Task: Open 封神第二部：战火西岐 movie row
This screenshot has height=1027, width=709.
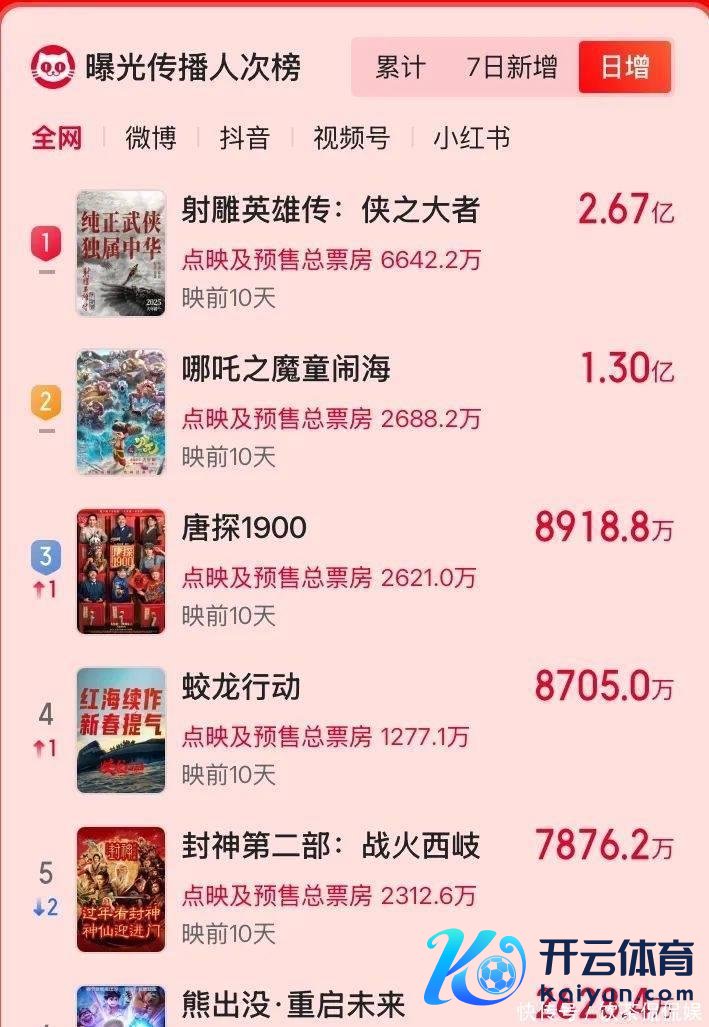Action: point(330,846)
